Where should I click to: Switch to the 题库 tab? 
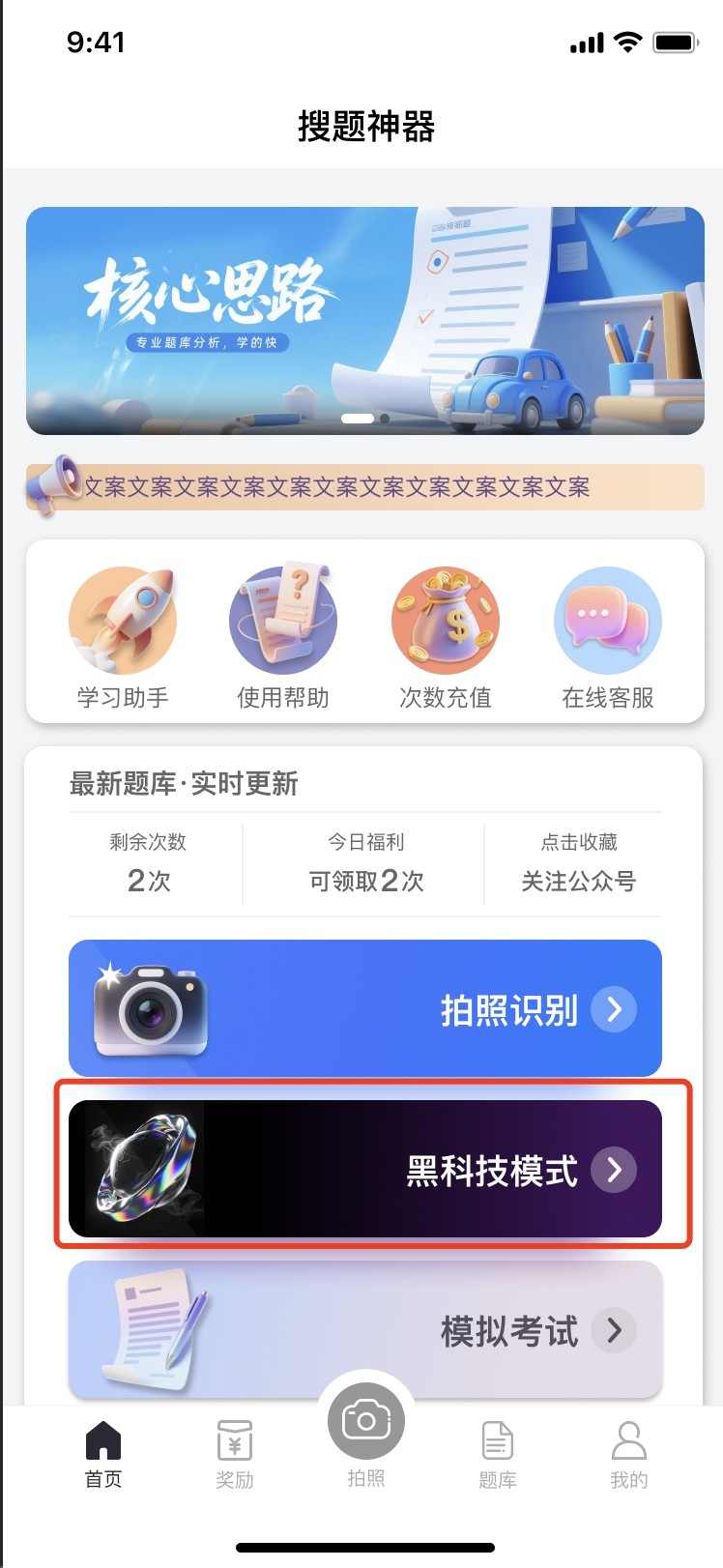[x=498, y=1453]
